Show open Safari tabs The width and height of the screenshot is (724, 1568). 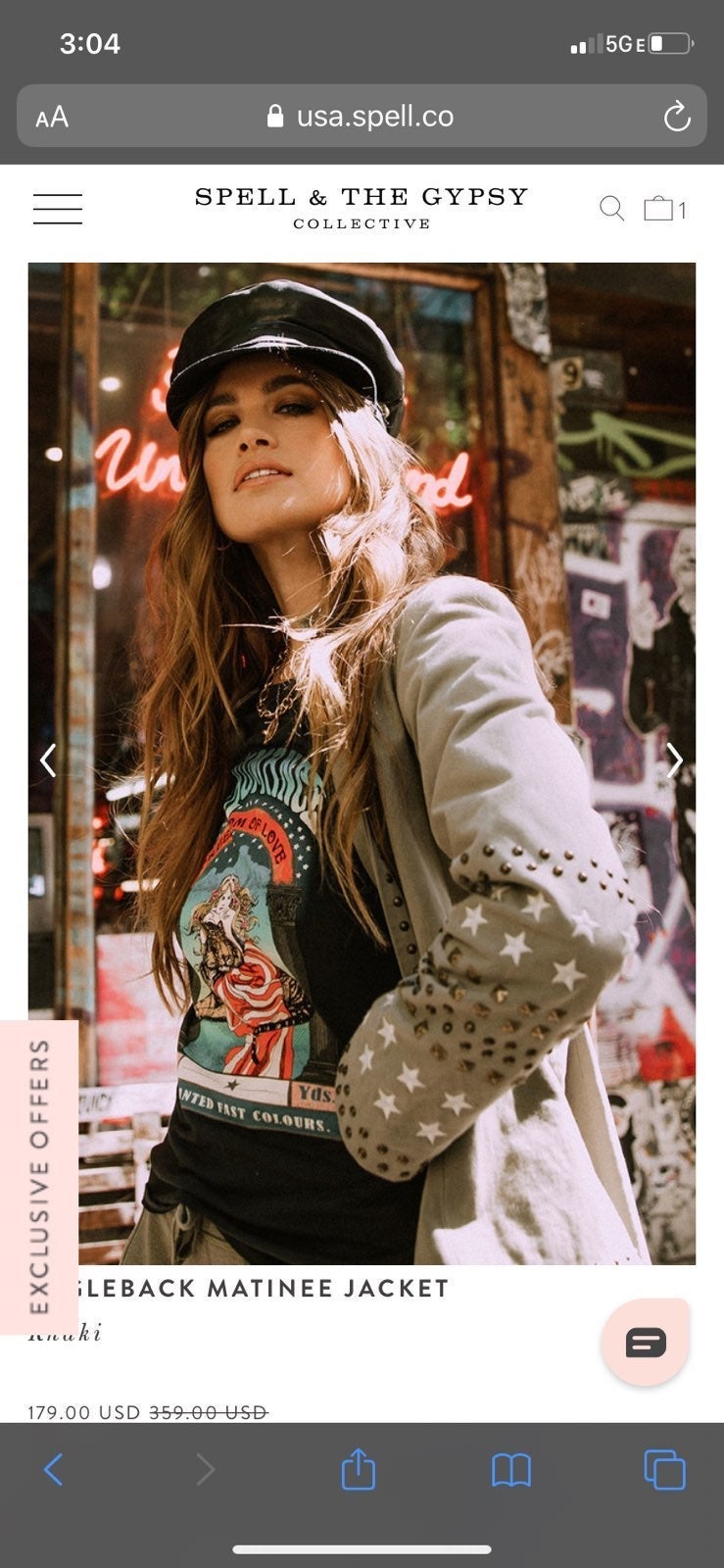click(664, 1469)
